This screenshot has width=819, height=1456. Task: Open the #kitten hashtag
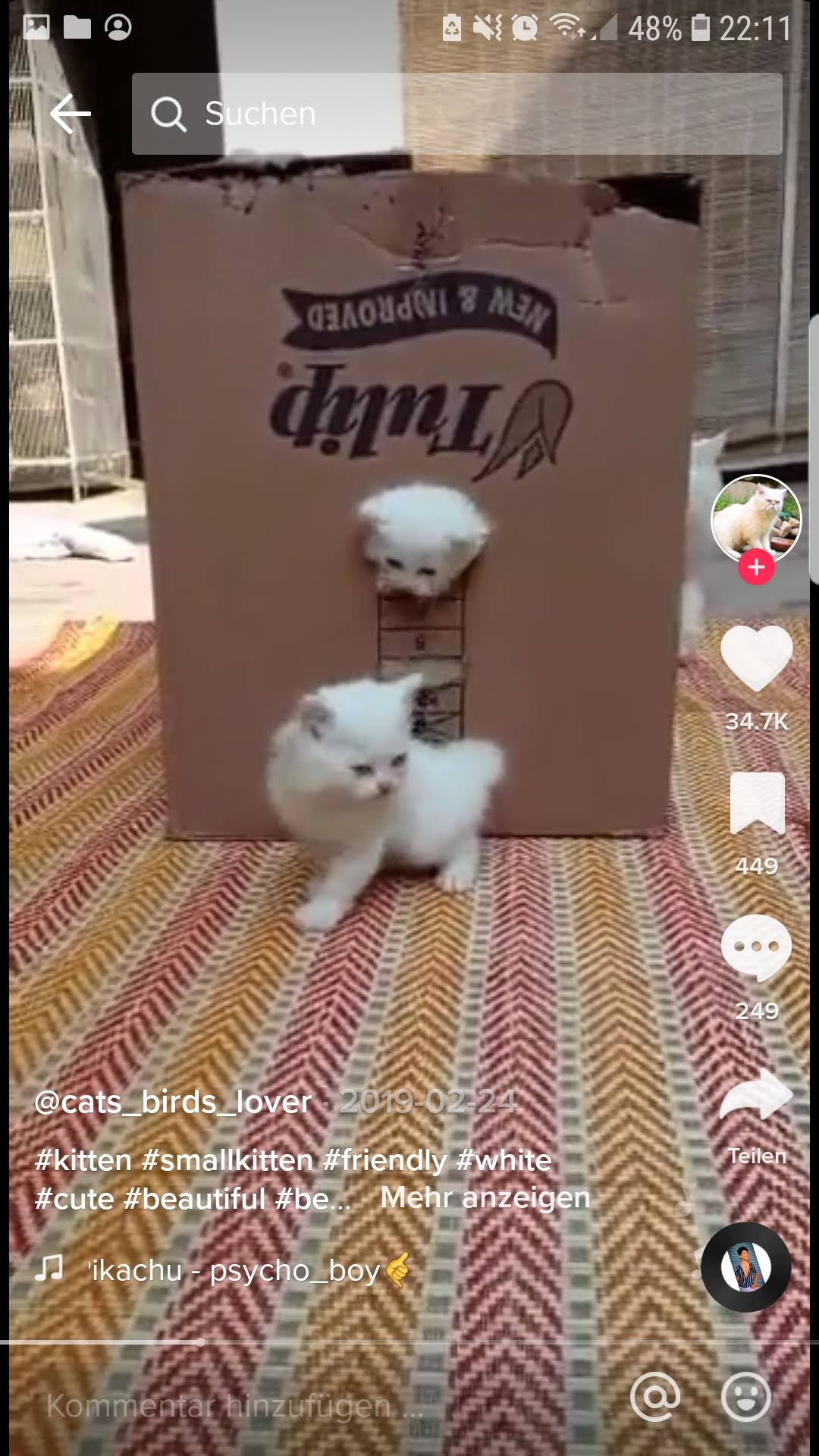pos(83,1160)
